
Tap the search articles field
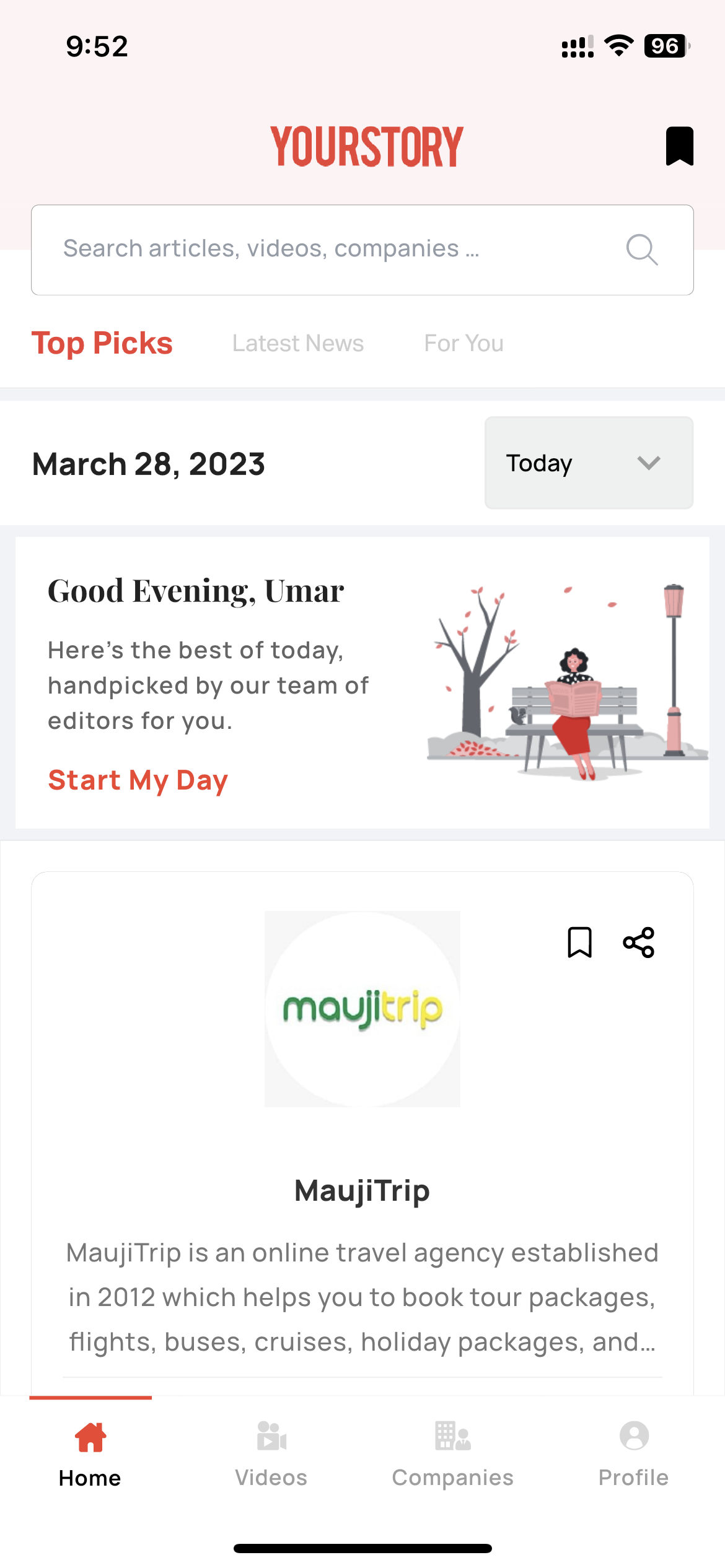(x=362, y=250)
